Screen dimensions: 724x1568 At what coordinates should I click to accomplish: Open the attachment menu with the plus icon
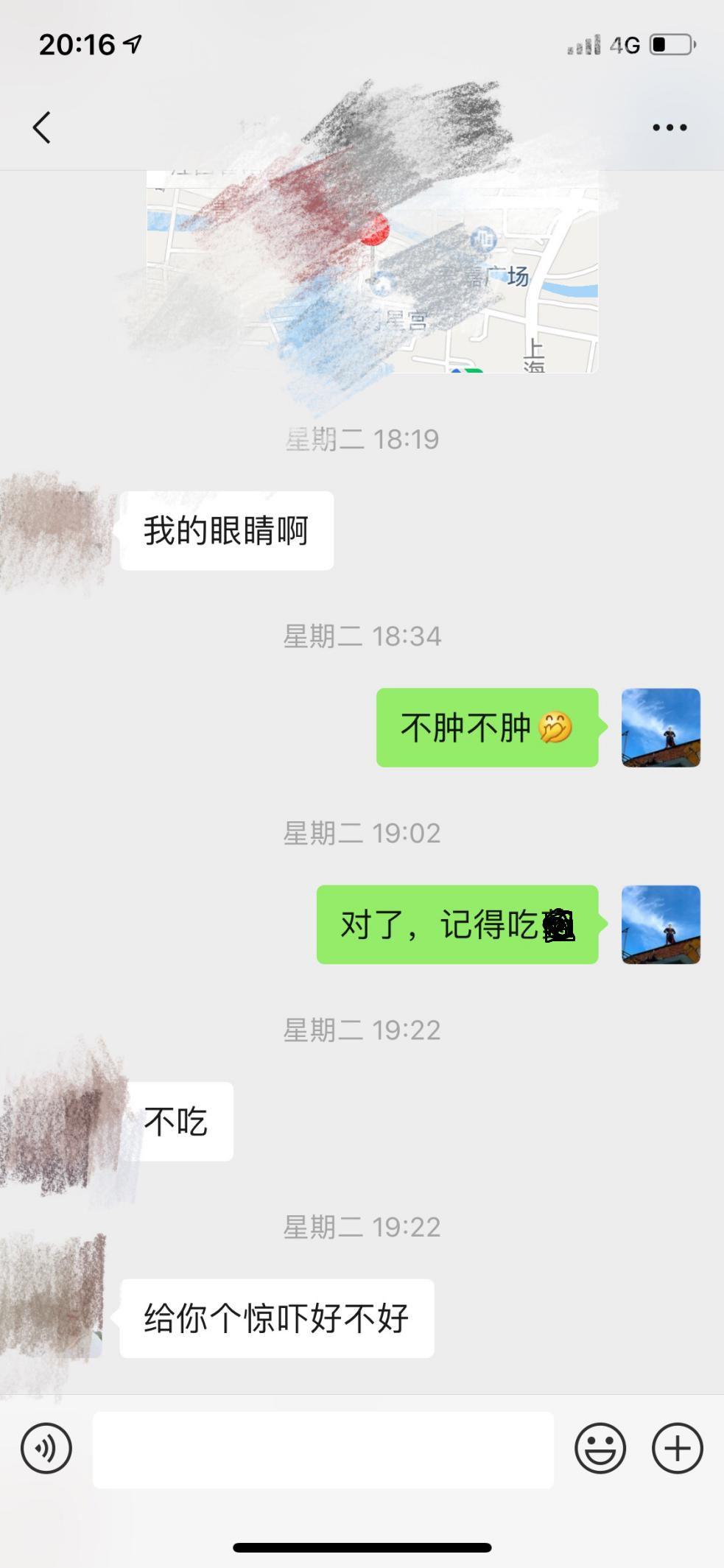(x=675, y=1446)
